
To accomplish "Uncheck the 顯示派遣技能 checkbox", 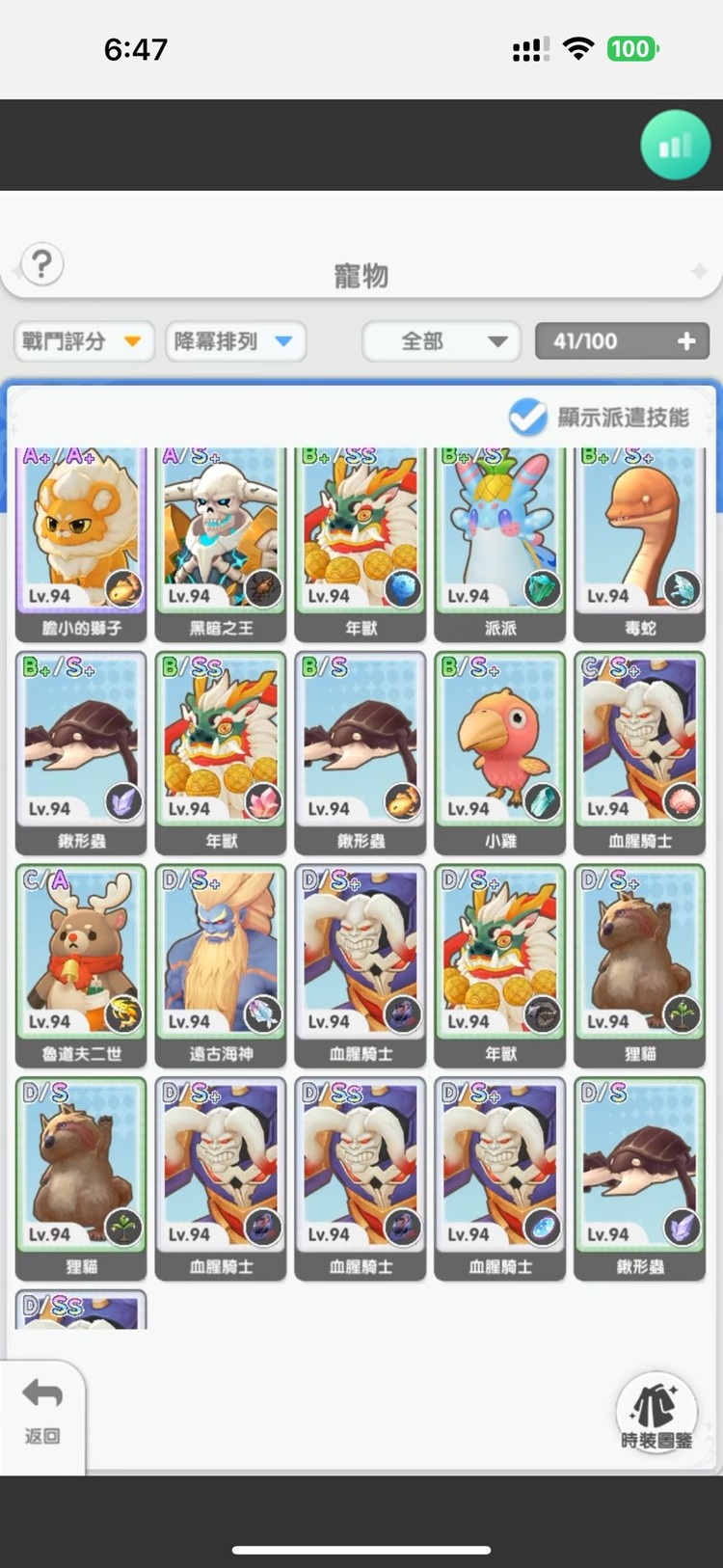I will [527, 417].
